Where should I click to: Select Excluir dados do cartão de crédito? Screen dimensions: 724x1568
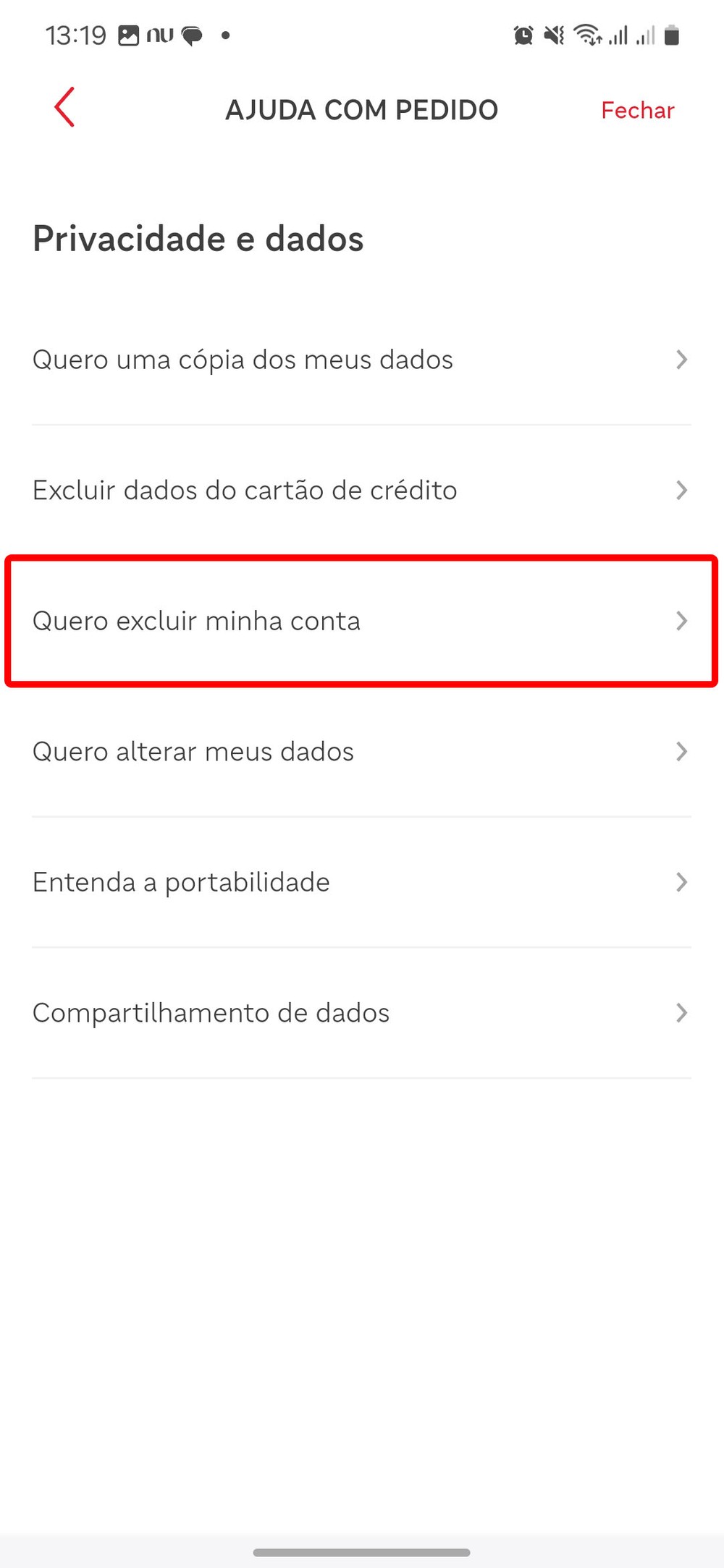(x=361, y=490)
